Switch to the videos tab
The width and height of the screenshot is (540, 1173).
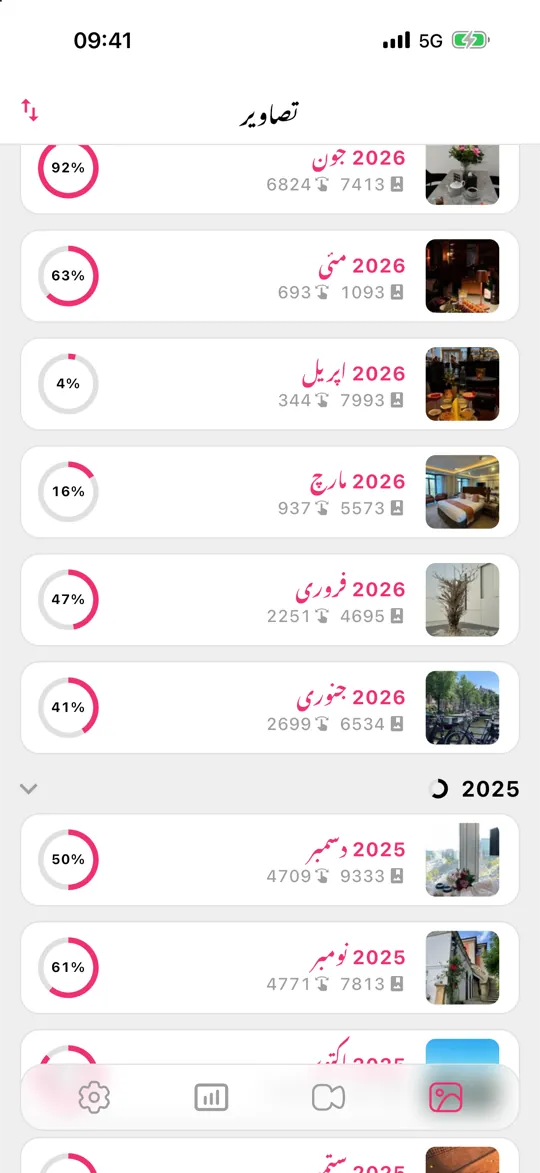[x=328, y=1097]
